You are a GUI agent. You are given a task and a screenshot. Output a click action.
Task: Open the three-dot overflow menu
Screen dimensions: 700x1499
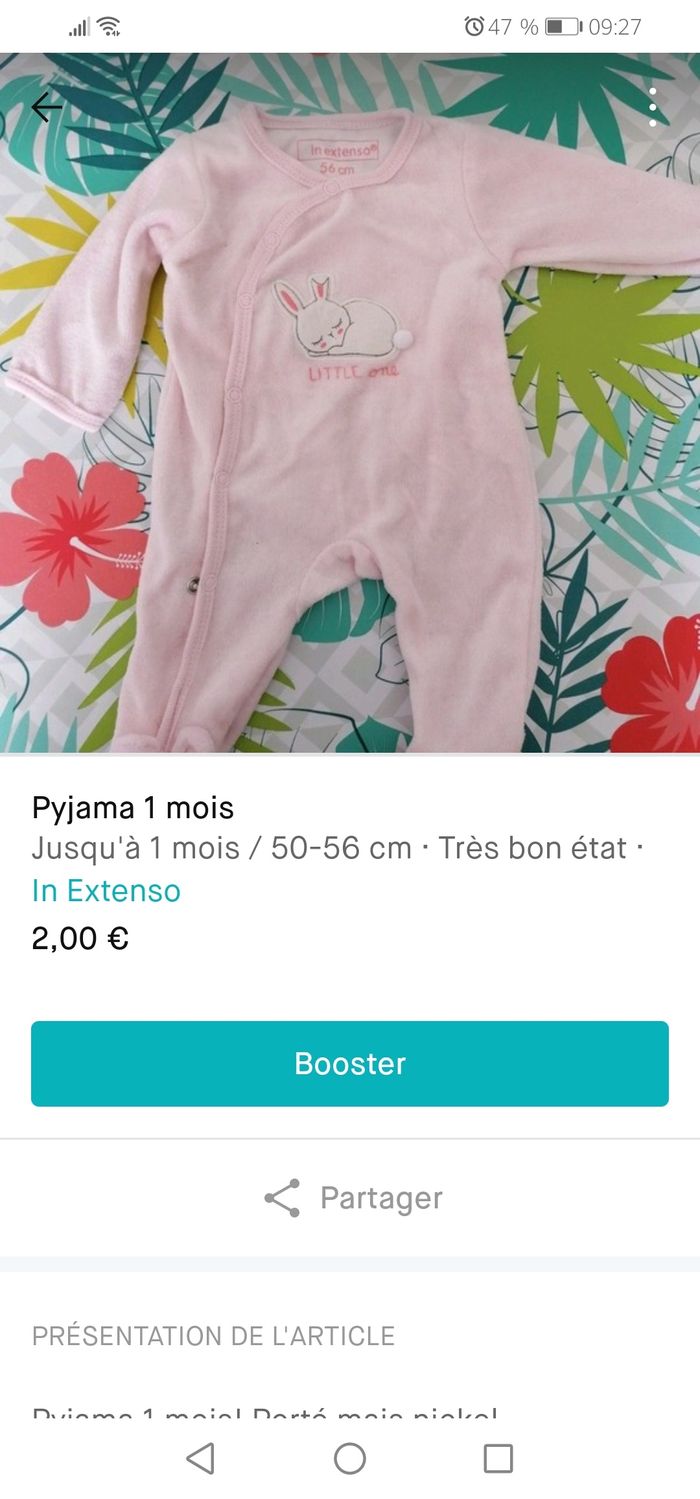(x=652, y=107)
